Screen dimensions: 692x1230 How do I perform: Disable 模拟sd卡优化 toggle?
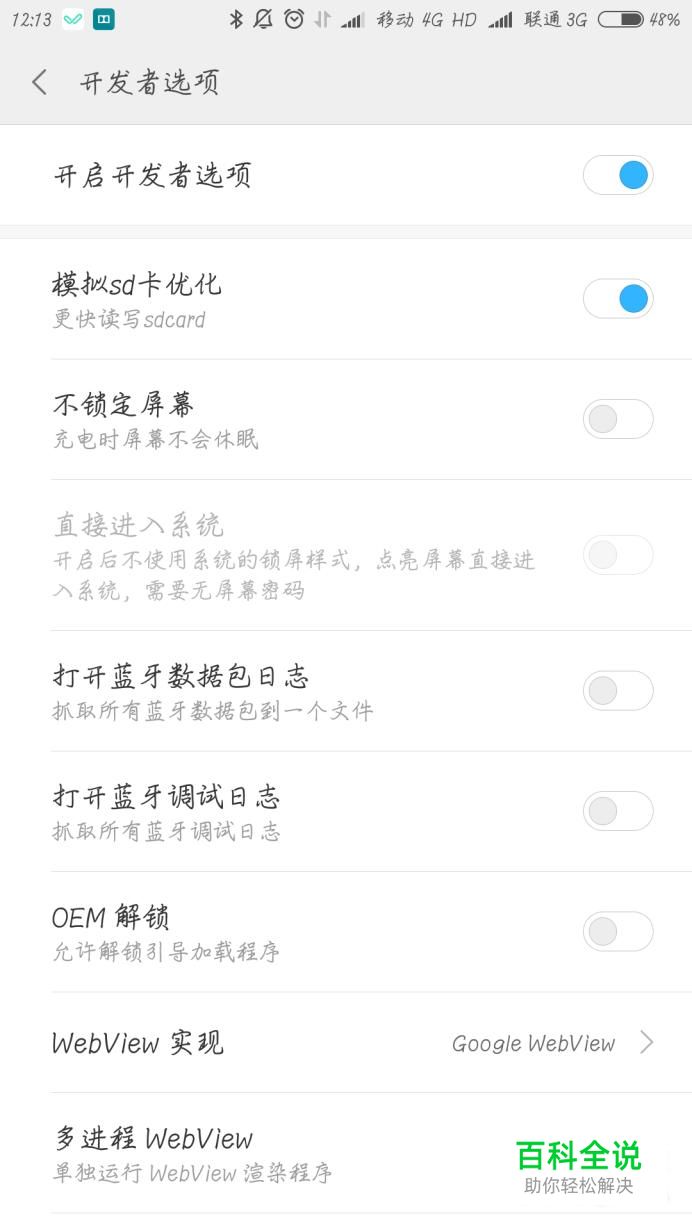click(x=618, y=299)
